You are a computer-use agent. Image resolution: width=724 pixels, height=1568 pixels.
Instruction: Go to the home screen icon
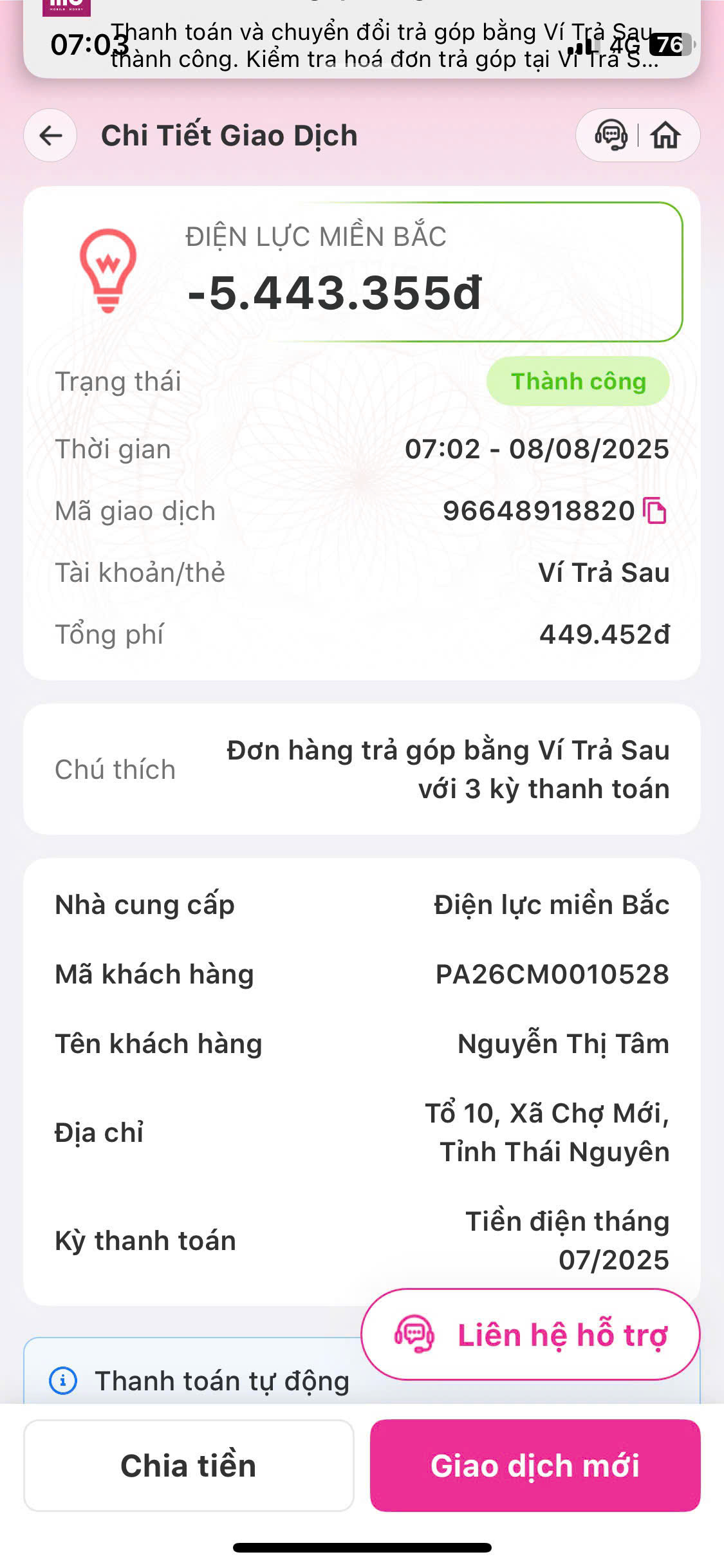click(665, 136)
